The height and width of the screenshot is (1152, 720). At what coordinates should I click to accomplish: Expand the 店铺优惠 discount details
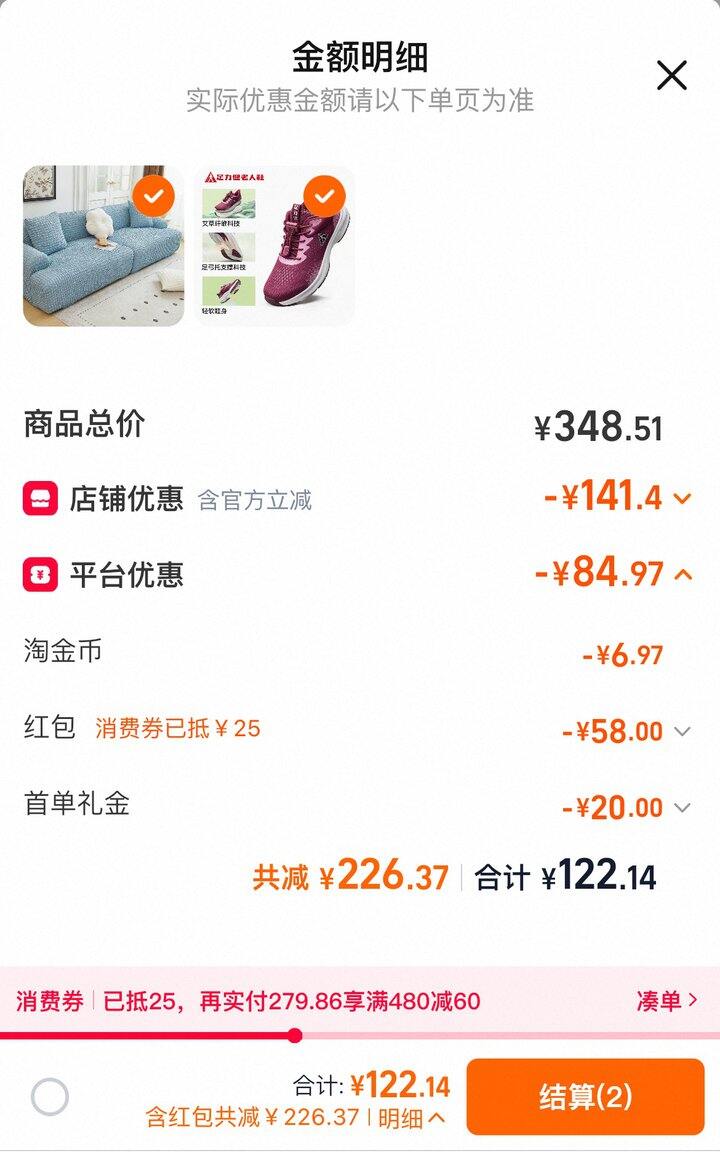click(x=683, y=498)
